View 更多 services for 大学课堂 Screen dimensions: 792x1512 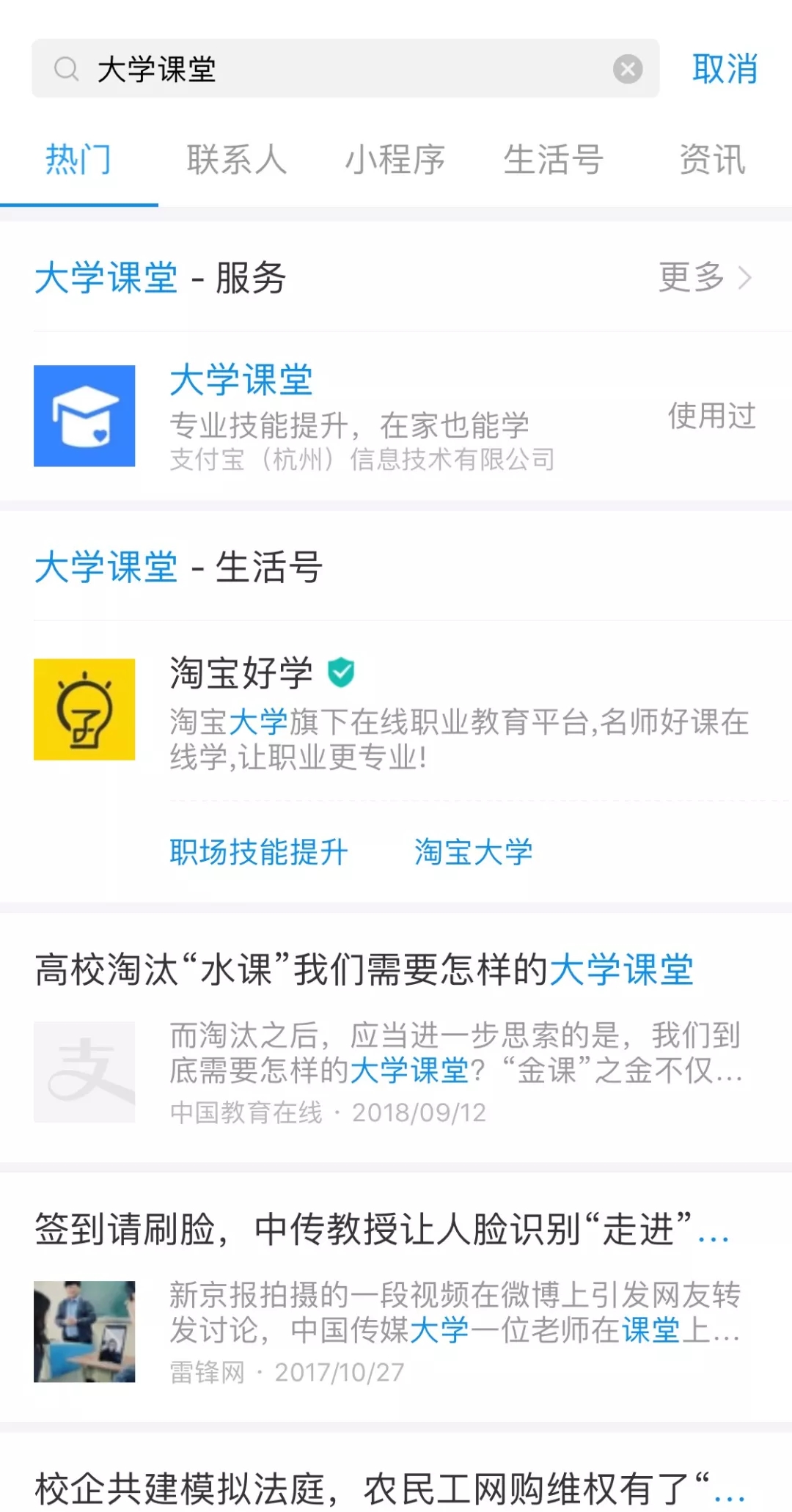(x=704, y=278)
